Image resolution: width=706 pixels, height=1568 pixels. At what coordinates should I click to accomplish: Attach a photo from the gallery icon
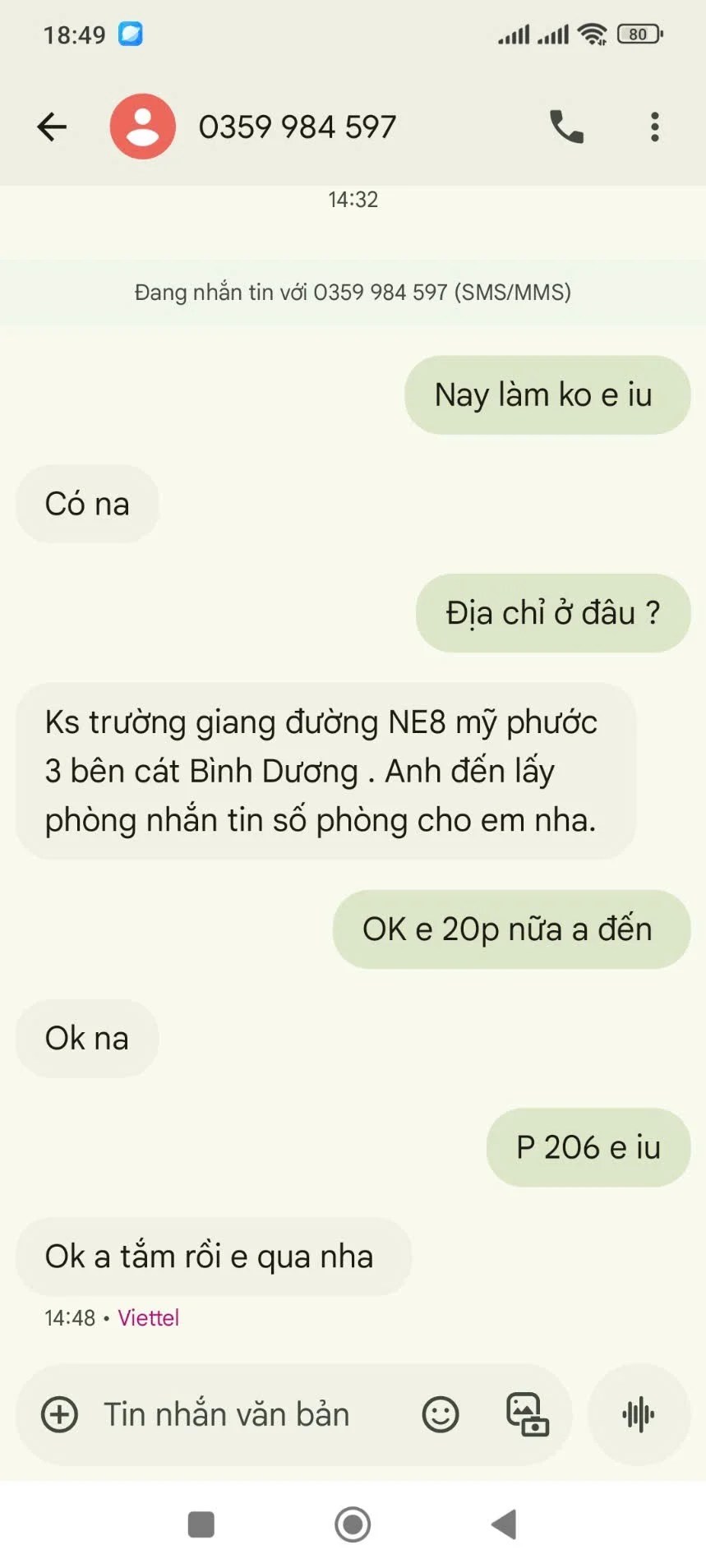point(527,1414)
